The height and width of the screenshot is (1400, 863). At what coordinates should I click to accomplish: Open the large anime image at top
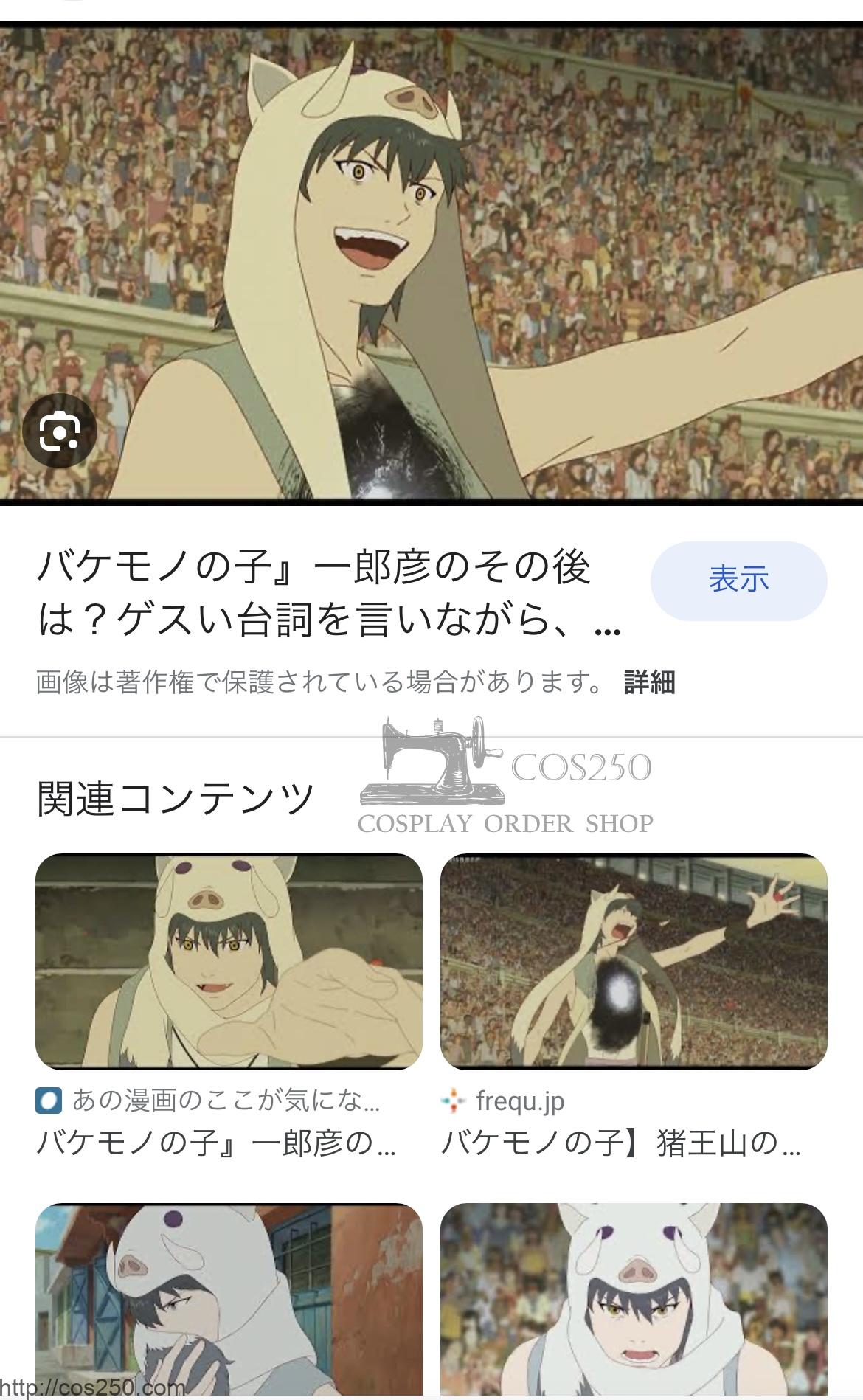click(x=431, y=263)
